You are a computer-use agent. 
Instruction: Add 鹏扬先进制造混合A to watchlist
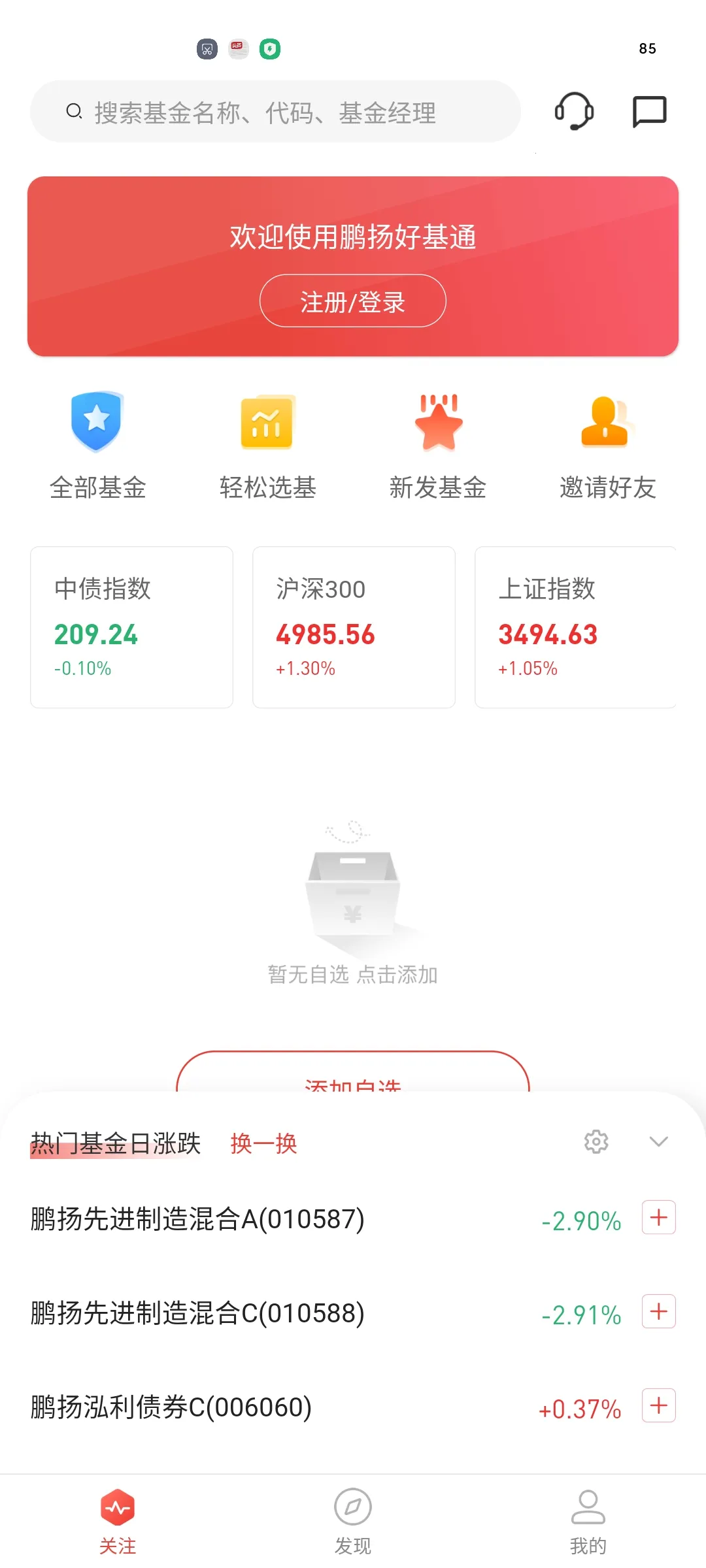[x=658, y=1218]
